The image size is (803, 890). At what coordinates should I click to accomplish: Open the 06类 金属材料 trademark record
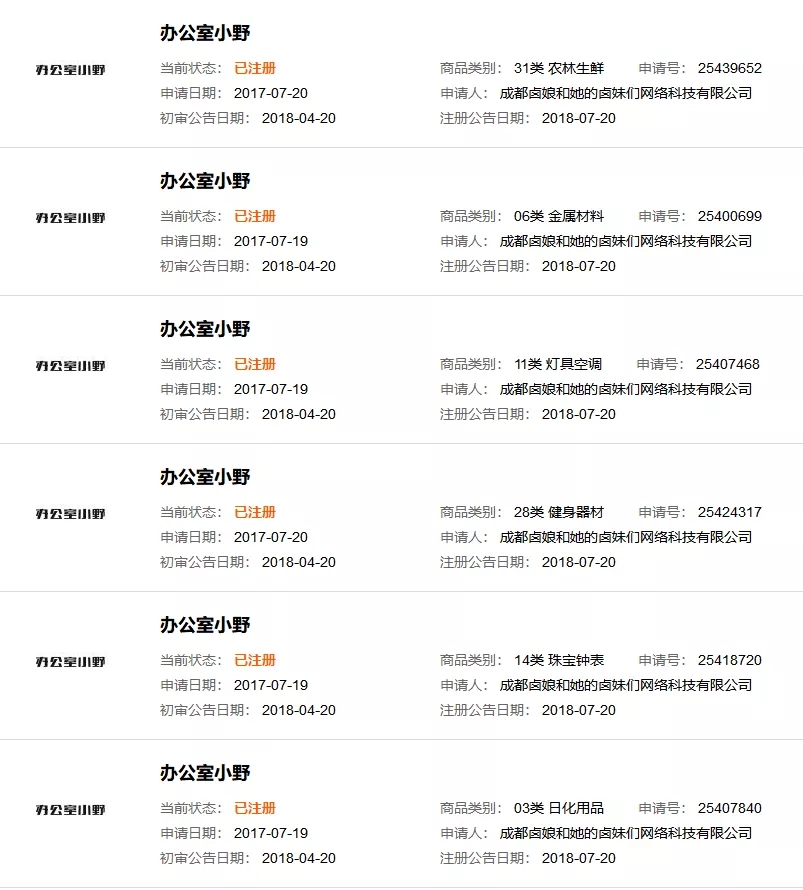click(x=205, y=181)
